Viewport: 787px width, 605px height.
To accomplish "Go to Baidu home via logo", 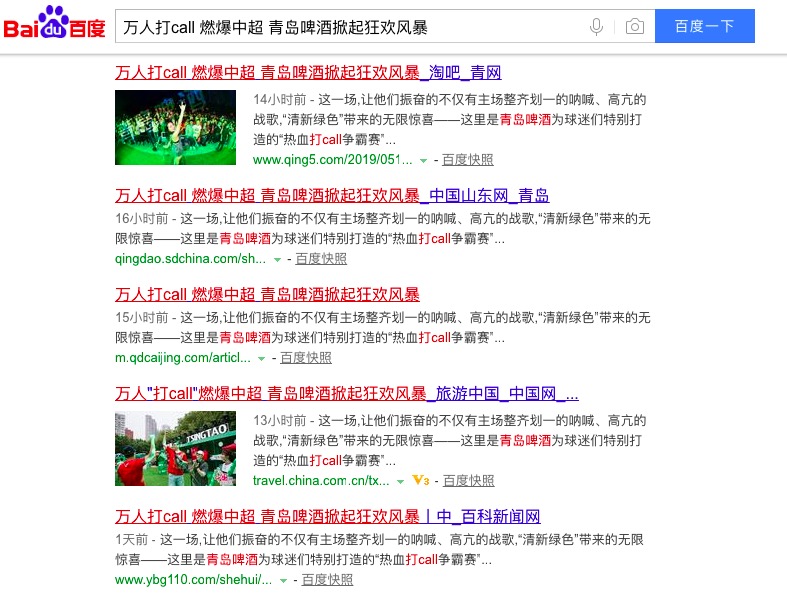I will 55,25.
